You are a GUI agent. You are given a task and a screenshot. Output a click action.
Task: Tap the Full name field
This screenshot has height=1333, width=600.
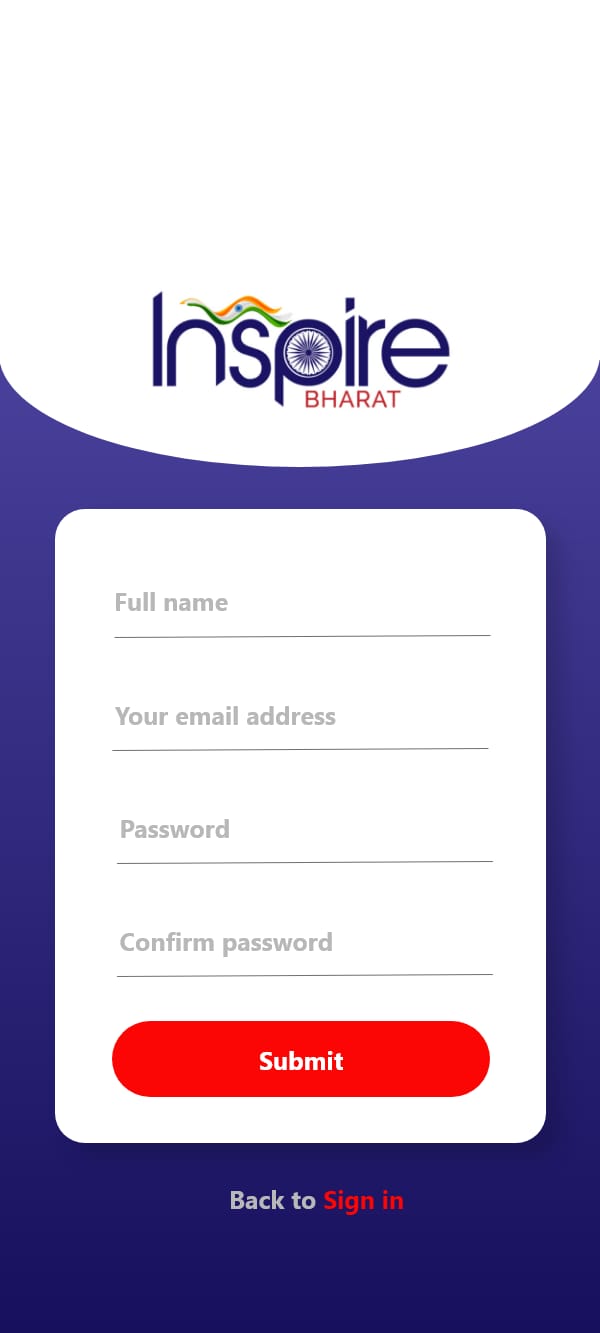pyautogui.click(x=302, y=604)
